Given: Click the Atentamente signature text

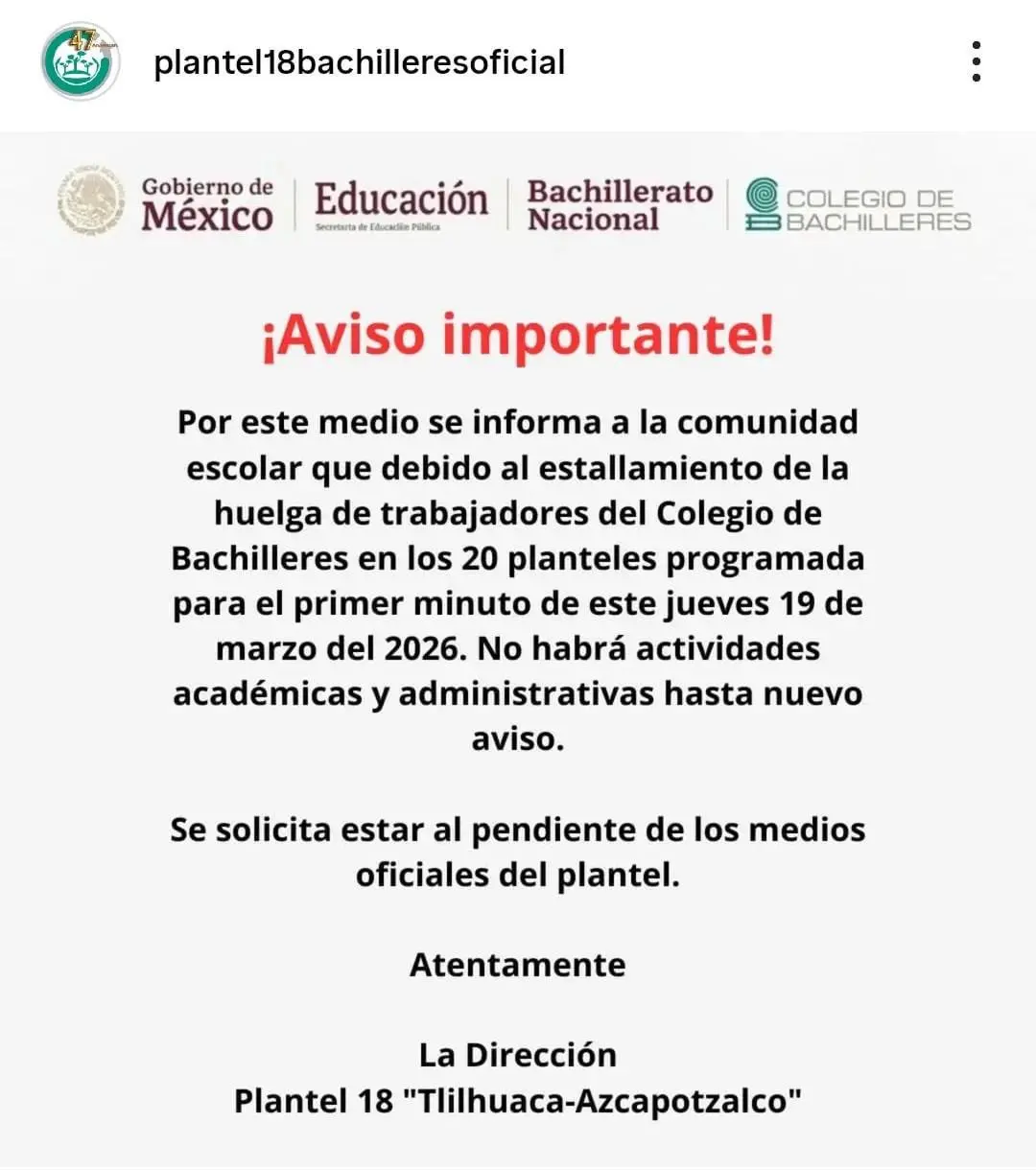Looking at the screenshot, I should click(518, 965).
